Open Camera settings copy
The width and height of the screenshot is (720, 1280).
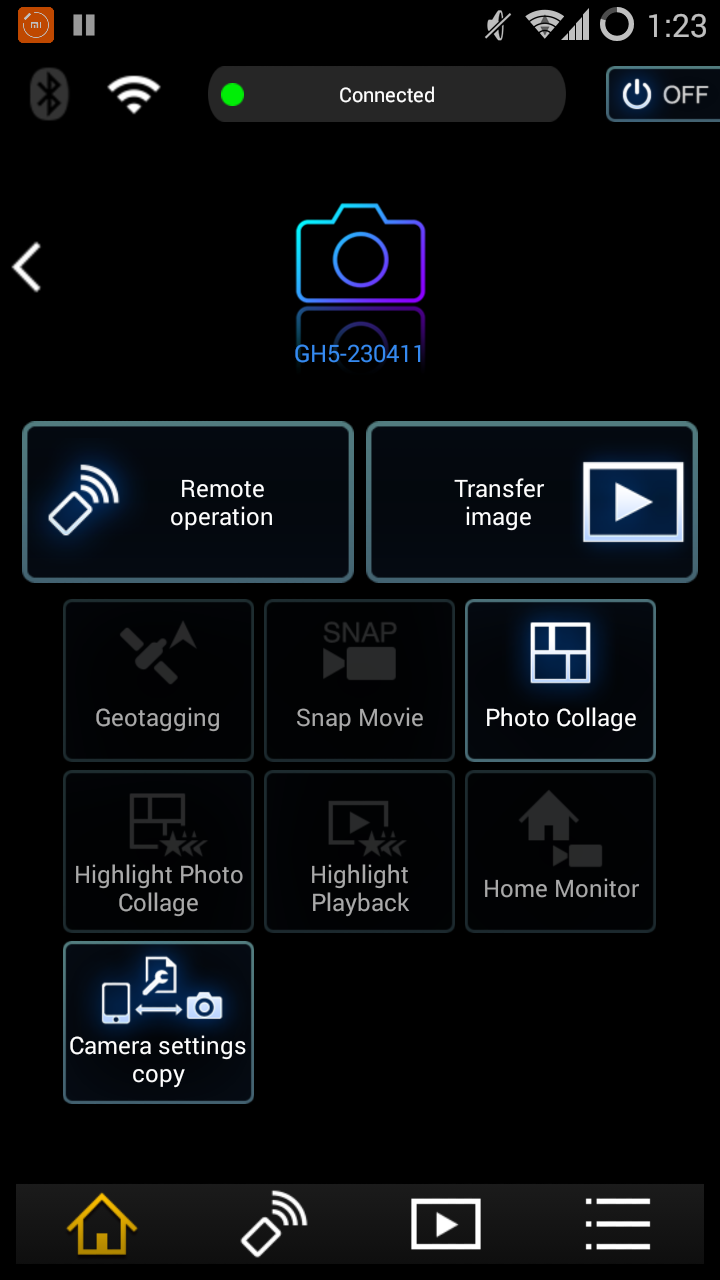tap(159, 1022)
